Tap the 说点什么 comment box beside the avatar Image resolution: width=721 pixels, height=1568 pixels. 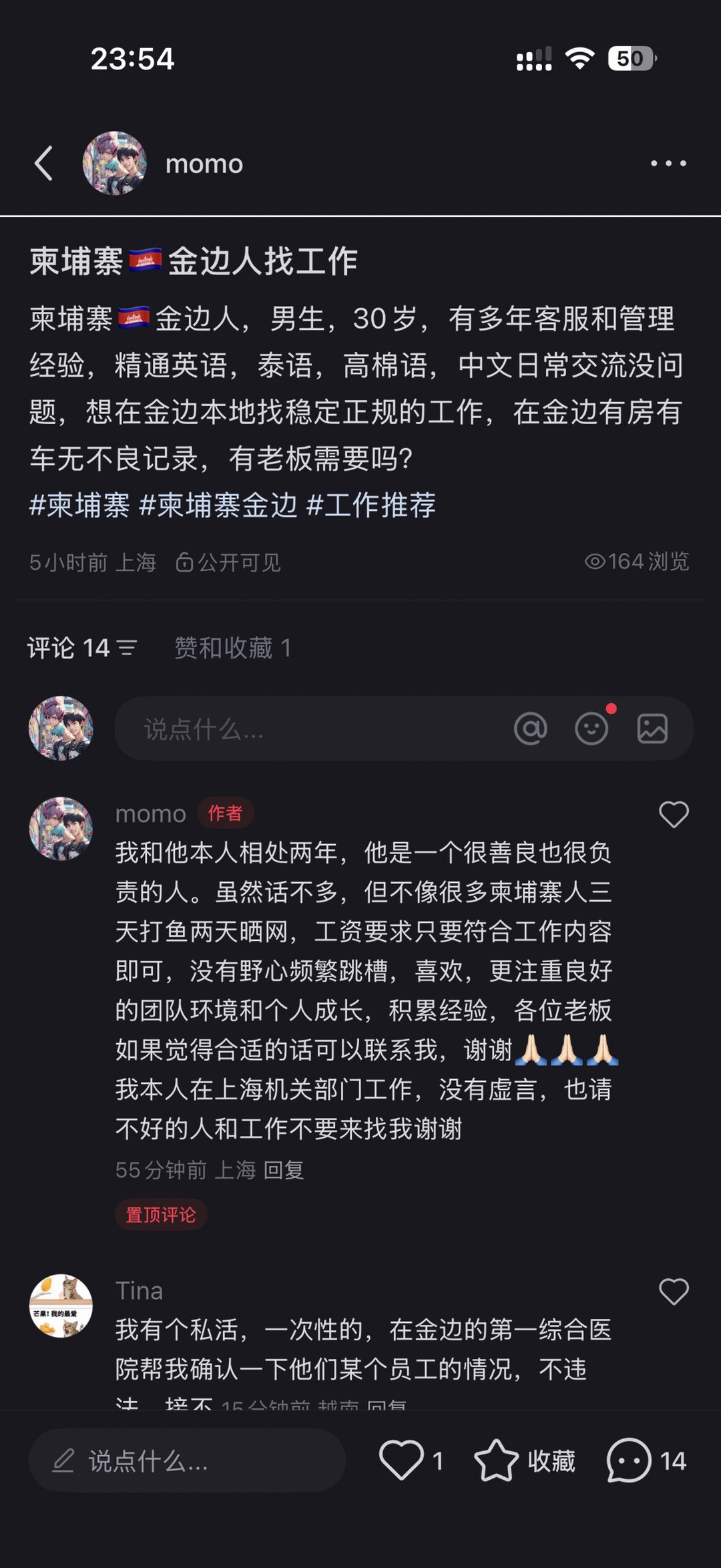300,729
